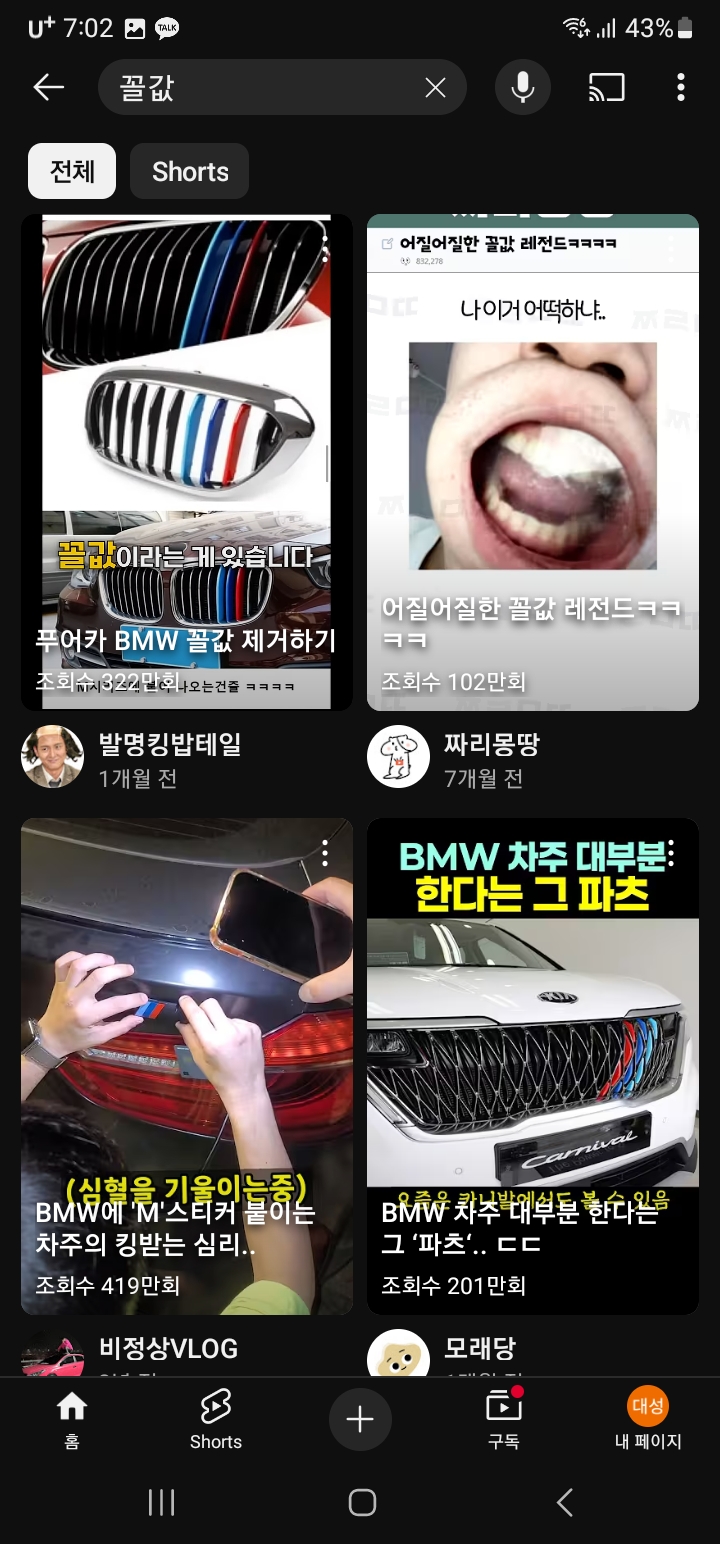Open the Shorts tab in the bottom bar
This screenshot has width=720, height=1544.
(x=216, y=1420)
